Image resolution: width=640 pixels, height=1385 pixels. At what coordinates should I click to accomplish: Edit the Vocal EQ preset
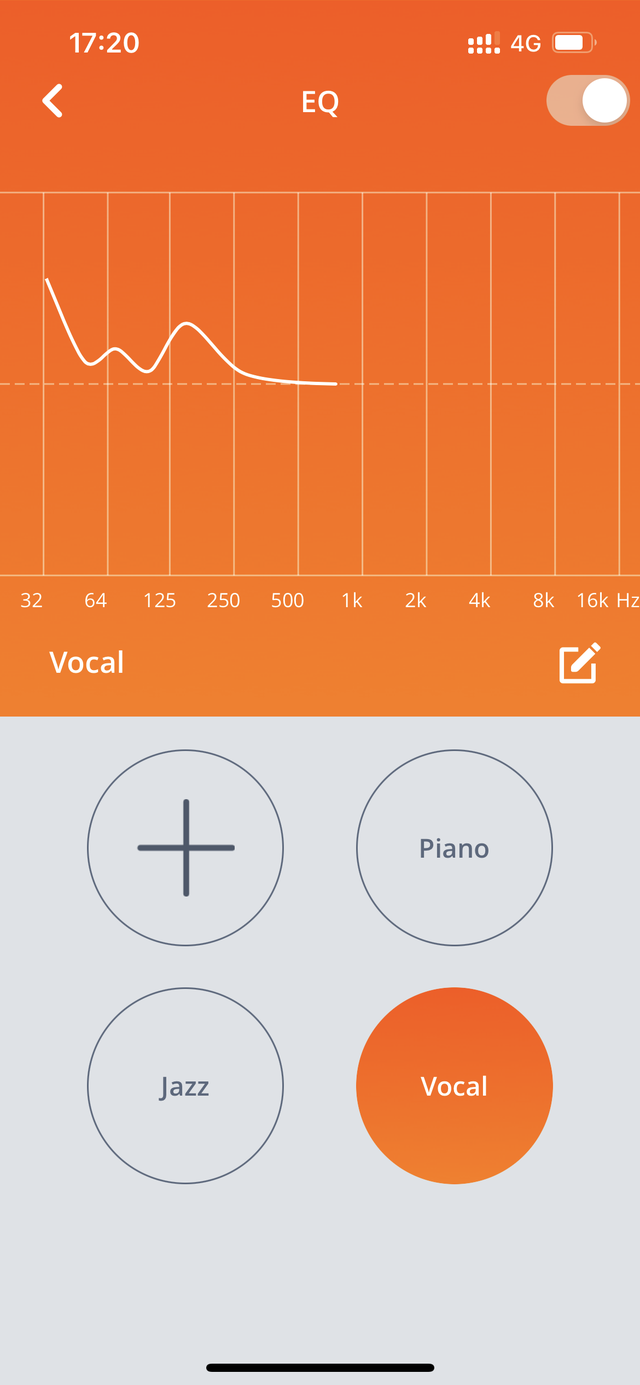point(579,663)
